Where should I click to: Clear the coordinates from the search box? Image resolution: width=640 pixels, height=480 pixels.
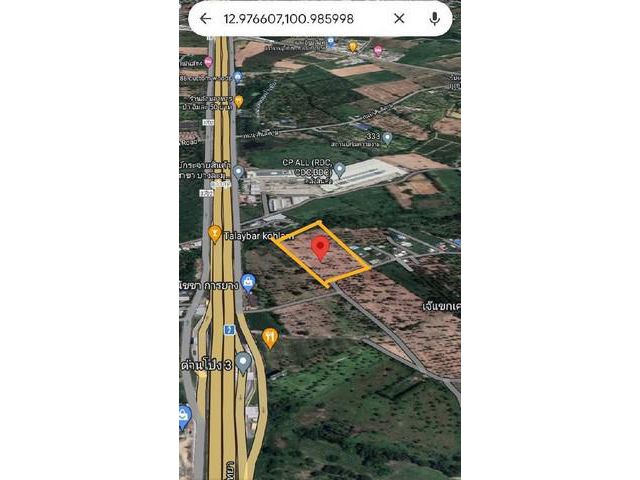click(399, 18)
